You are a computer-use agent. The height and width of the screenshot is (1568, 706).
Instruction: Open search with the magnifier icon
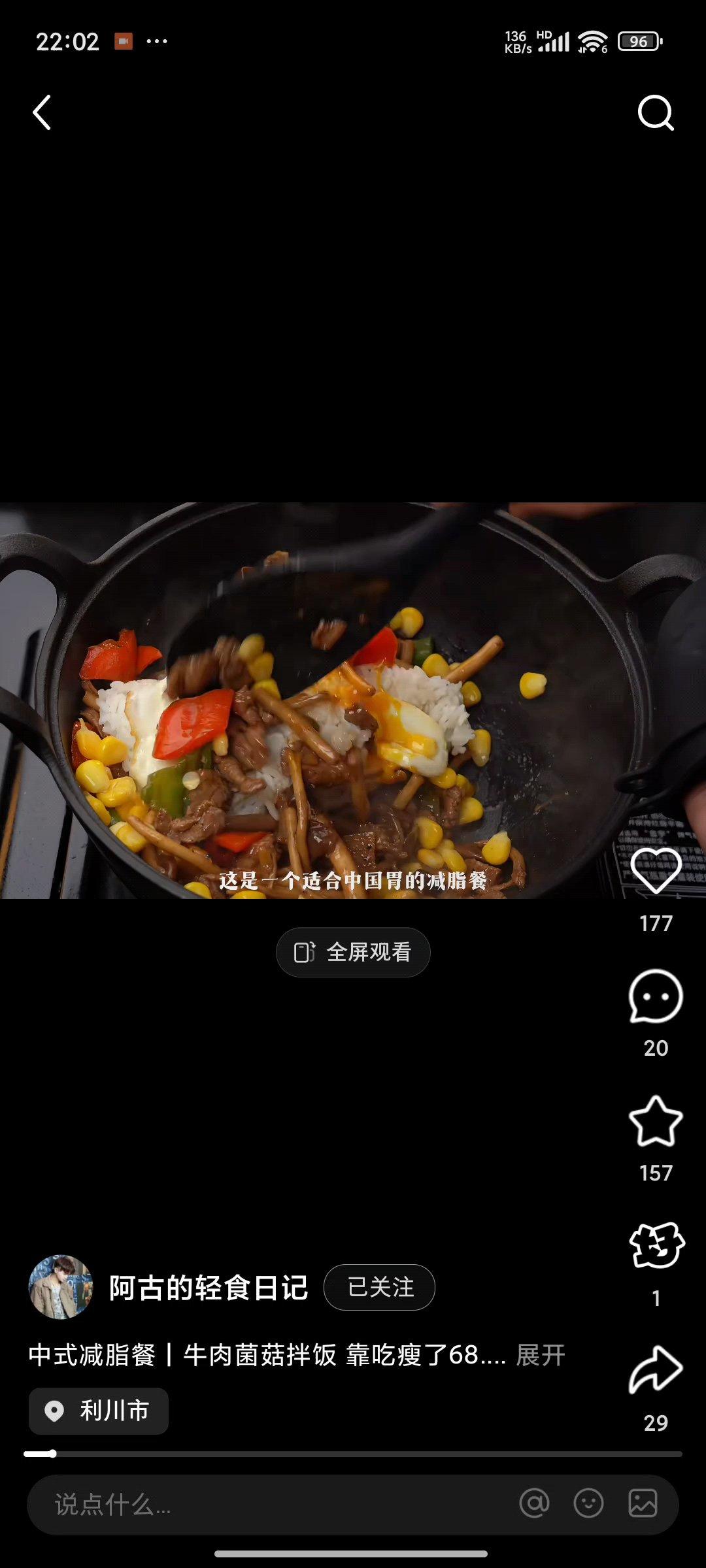pyautogui.click(x=655, y=113)
